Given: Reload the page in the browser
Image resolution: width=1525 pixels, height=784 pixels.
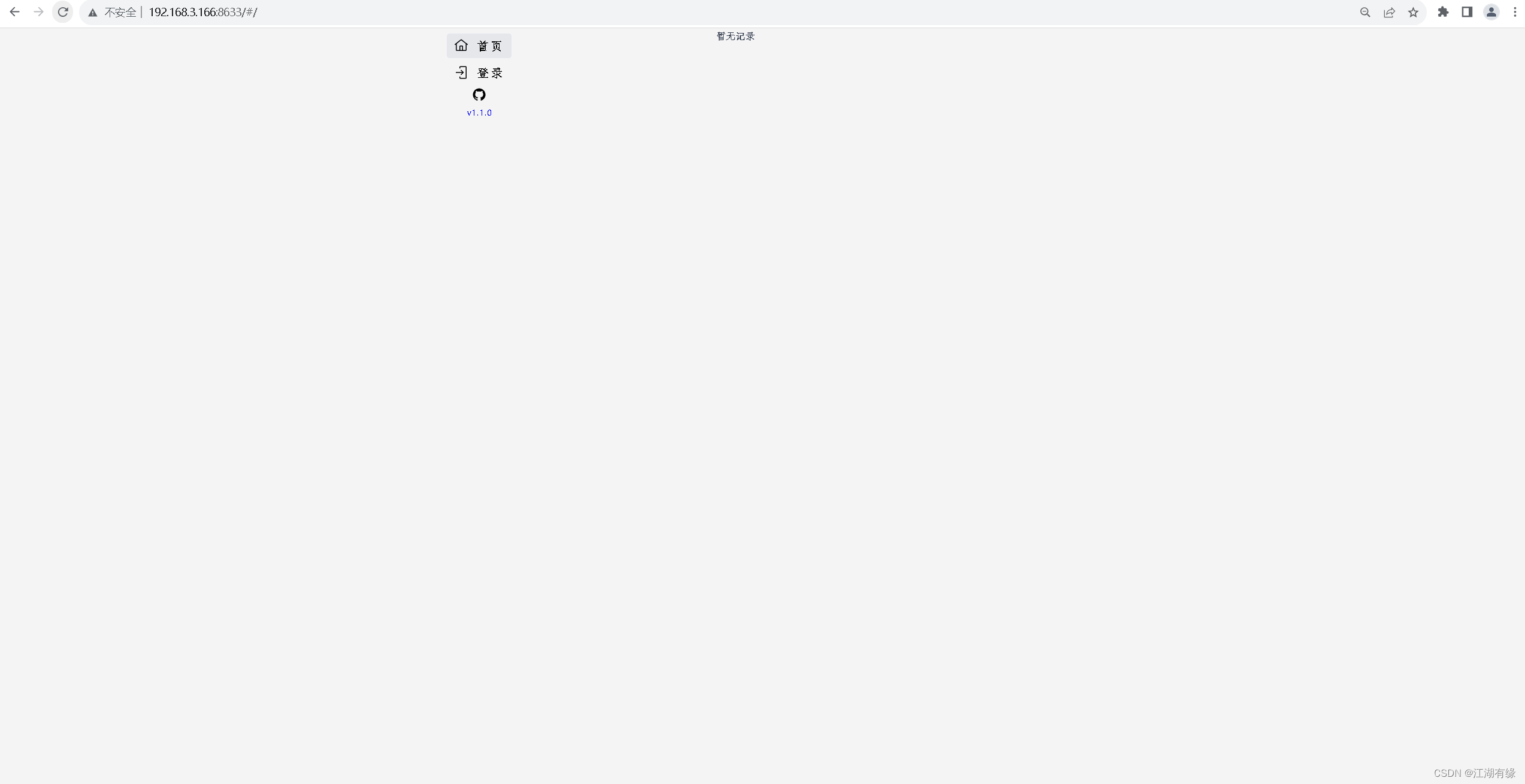Looking at the screenshot, I should point(63,12).
